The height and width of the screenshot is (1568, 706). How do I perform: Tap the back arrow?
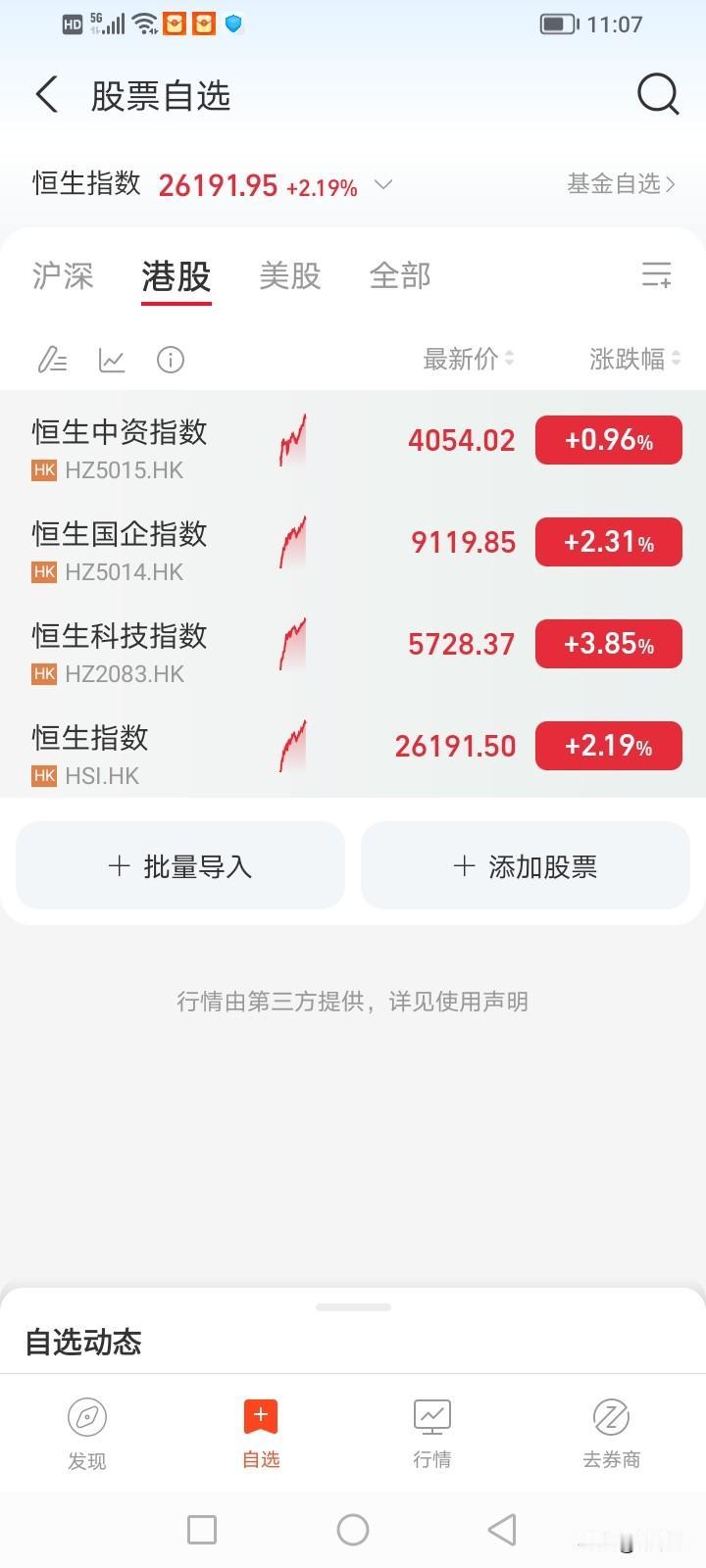[x=46, y=94]
